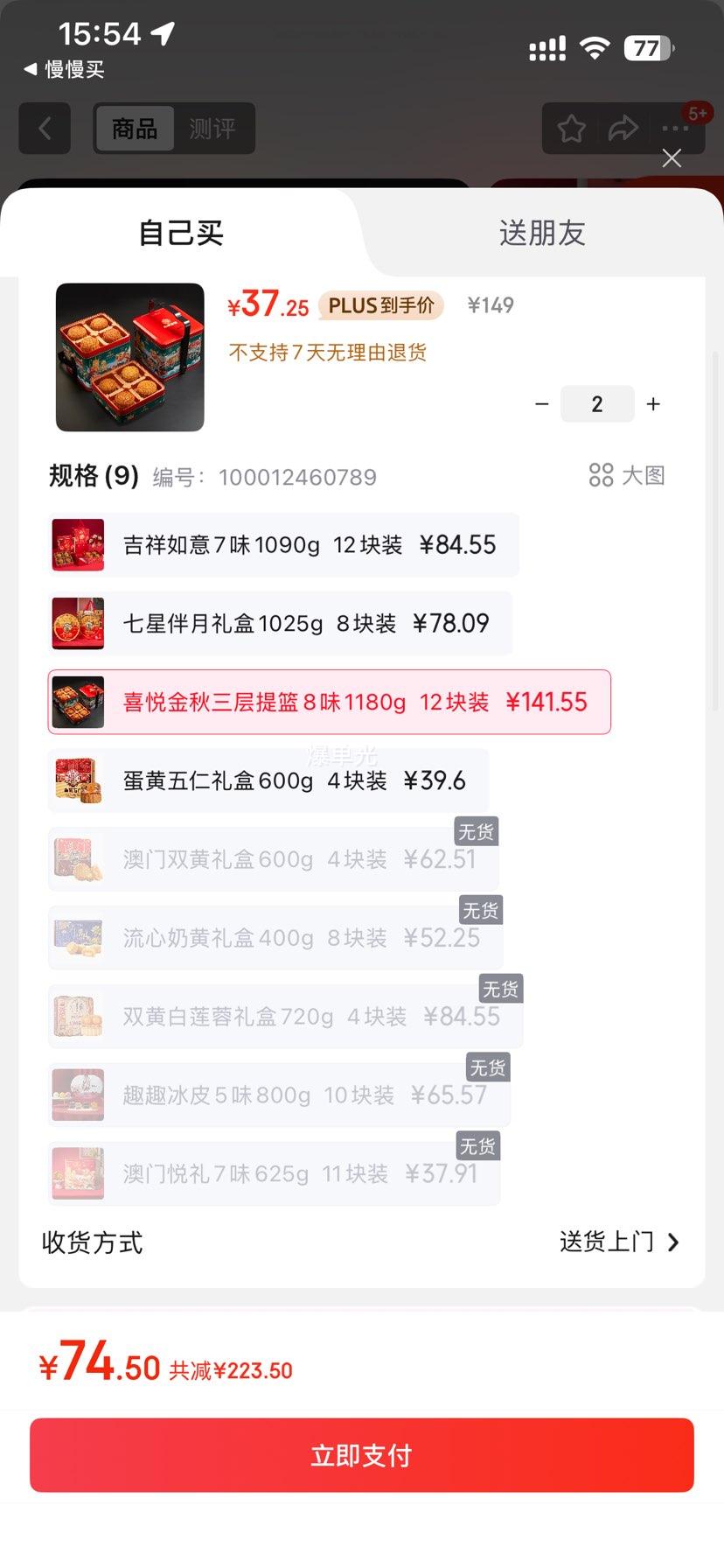This screenshot has height=1568, width=724.
Task: Select 喜悦金秋三层提篮8味1180g option
Action: coord(329,703)
